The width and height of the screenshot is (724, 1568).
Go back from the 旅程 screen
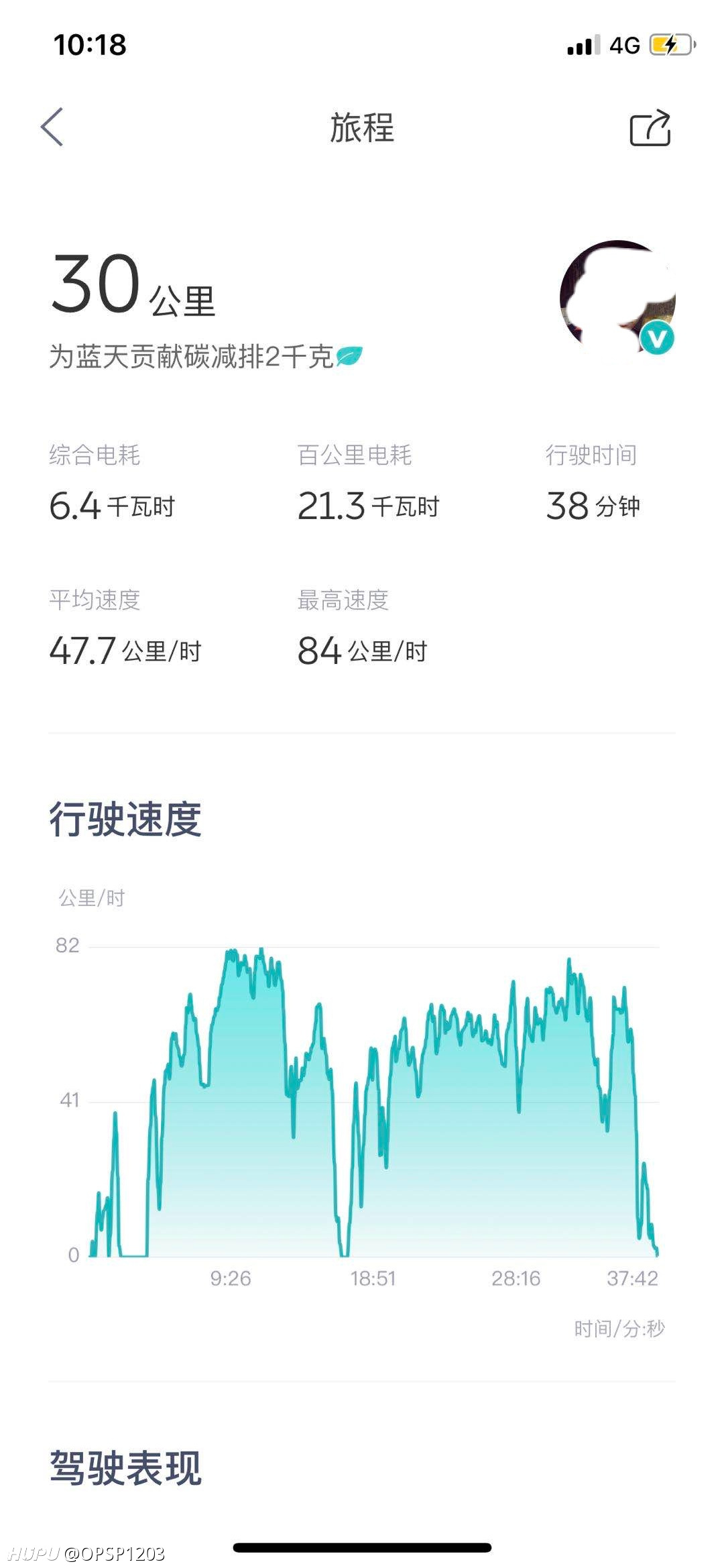(x=52, y=127)
